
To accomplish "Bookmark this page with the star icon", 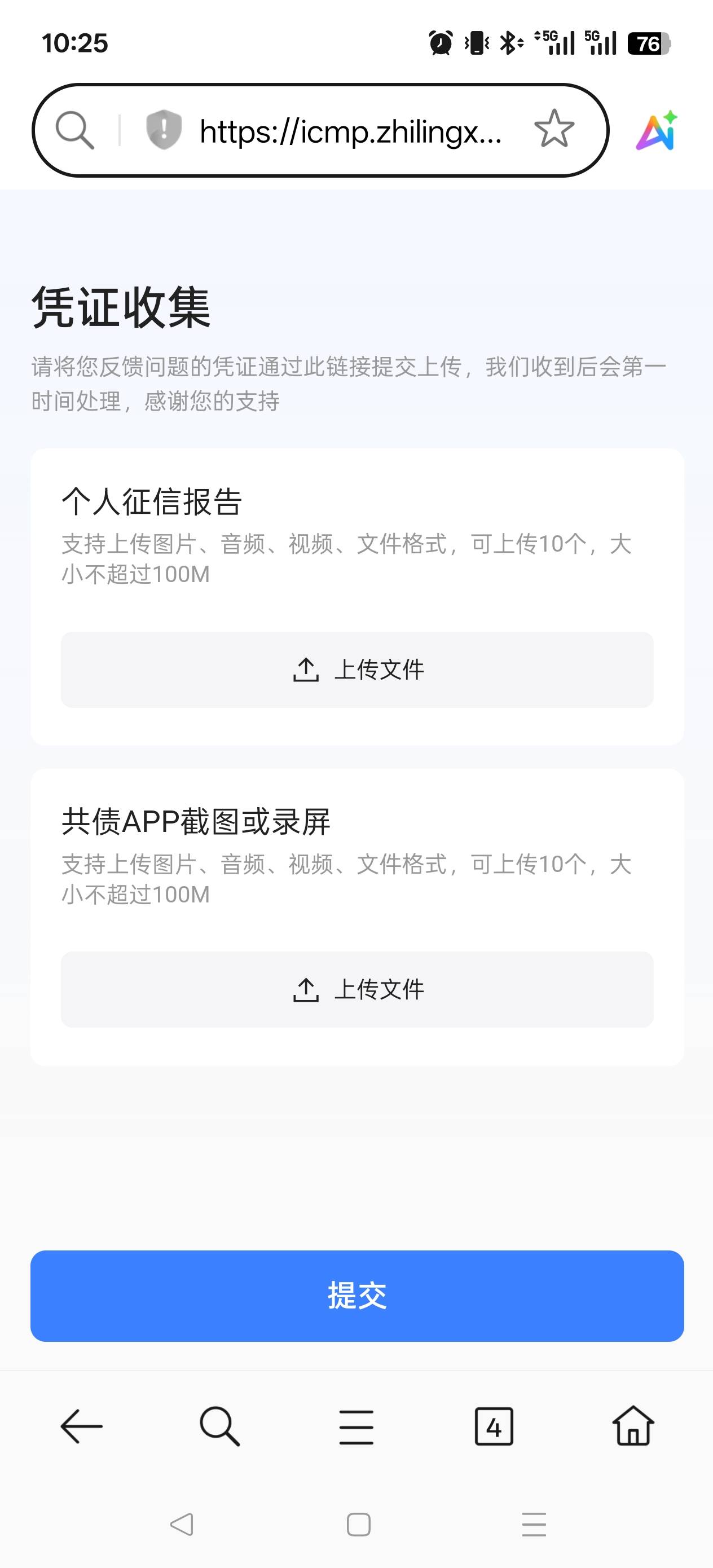I will tap(554, 129).
